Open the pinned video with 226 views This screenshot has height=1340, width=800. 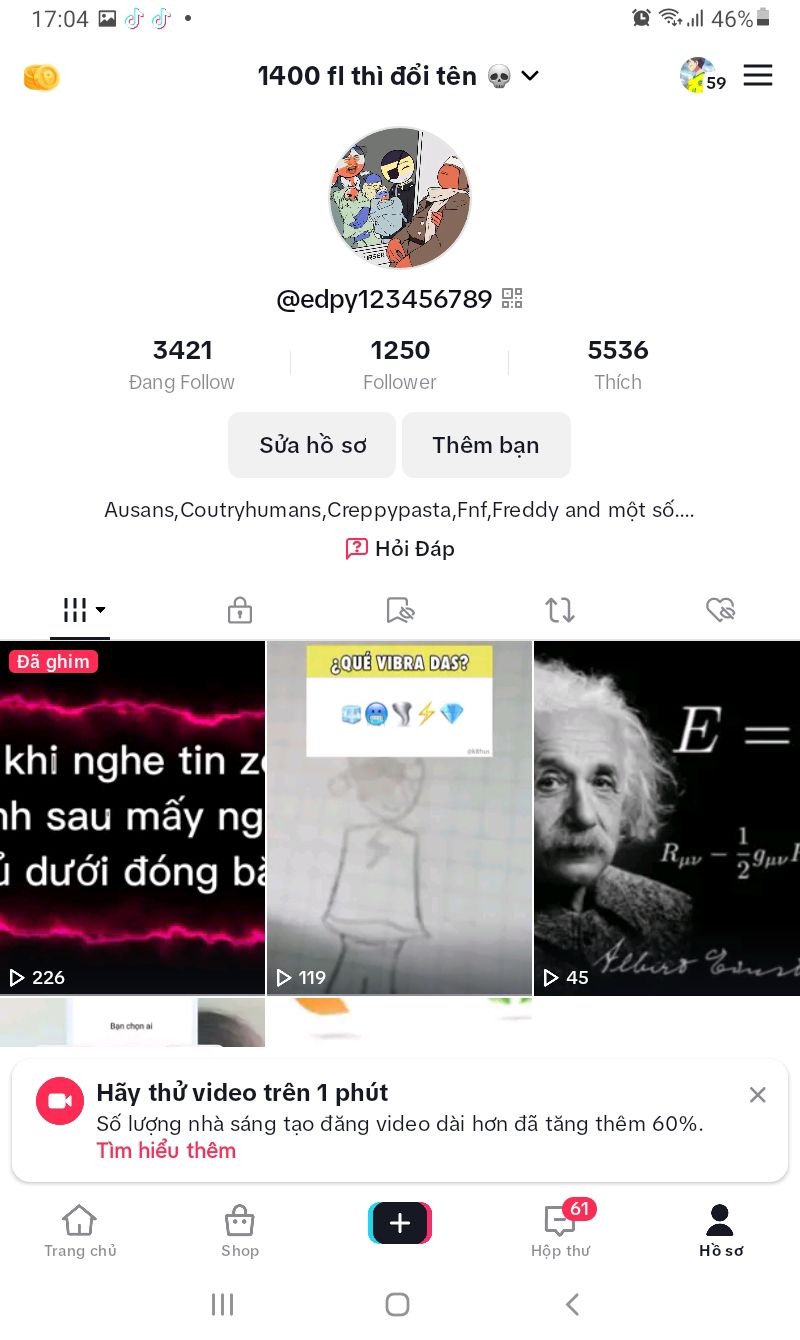132,818
